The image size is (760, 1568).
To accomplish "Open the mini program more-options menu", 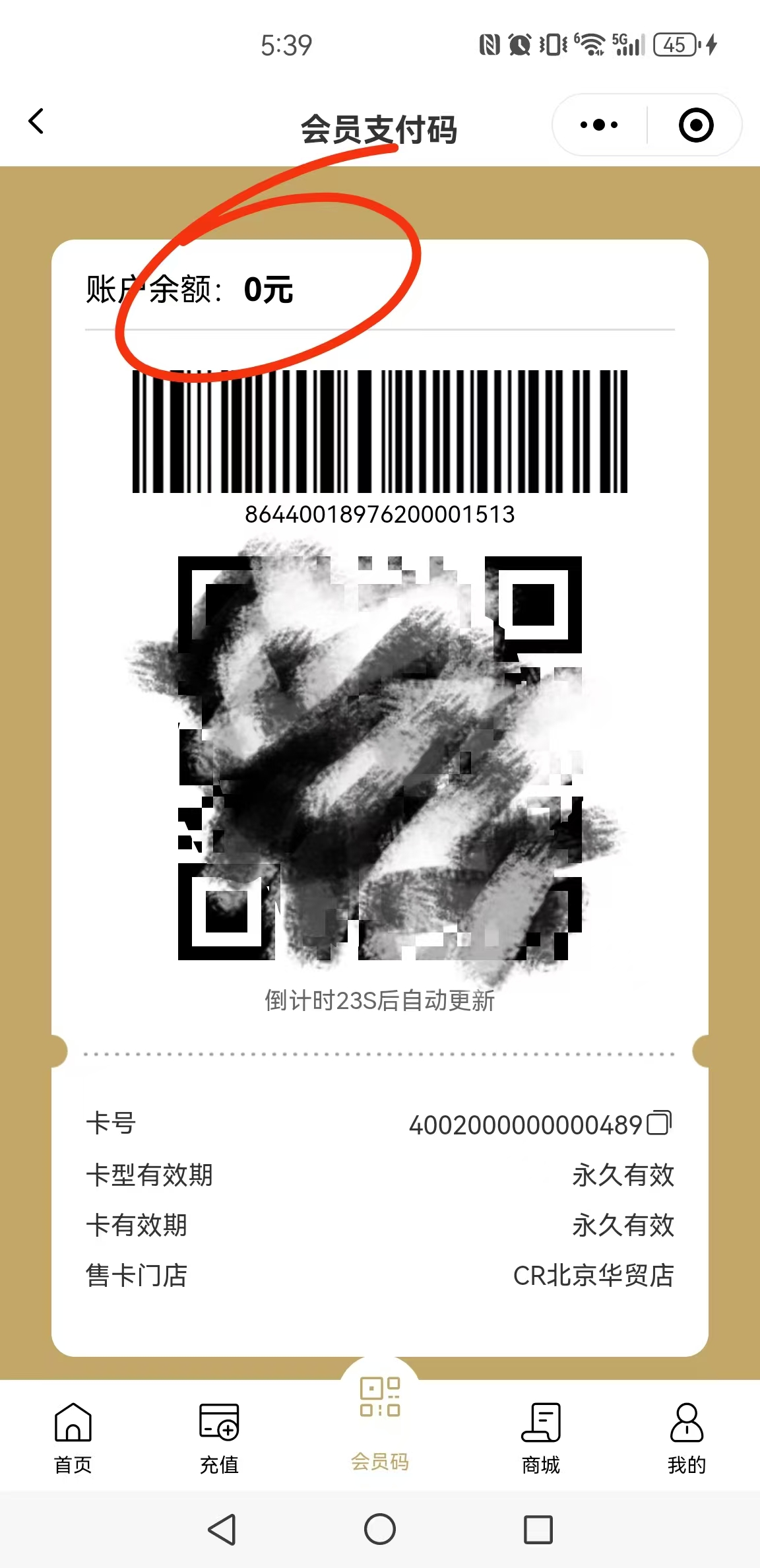I will point(598,125).
